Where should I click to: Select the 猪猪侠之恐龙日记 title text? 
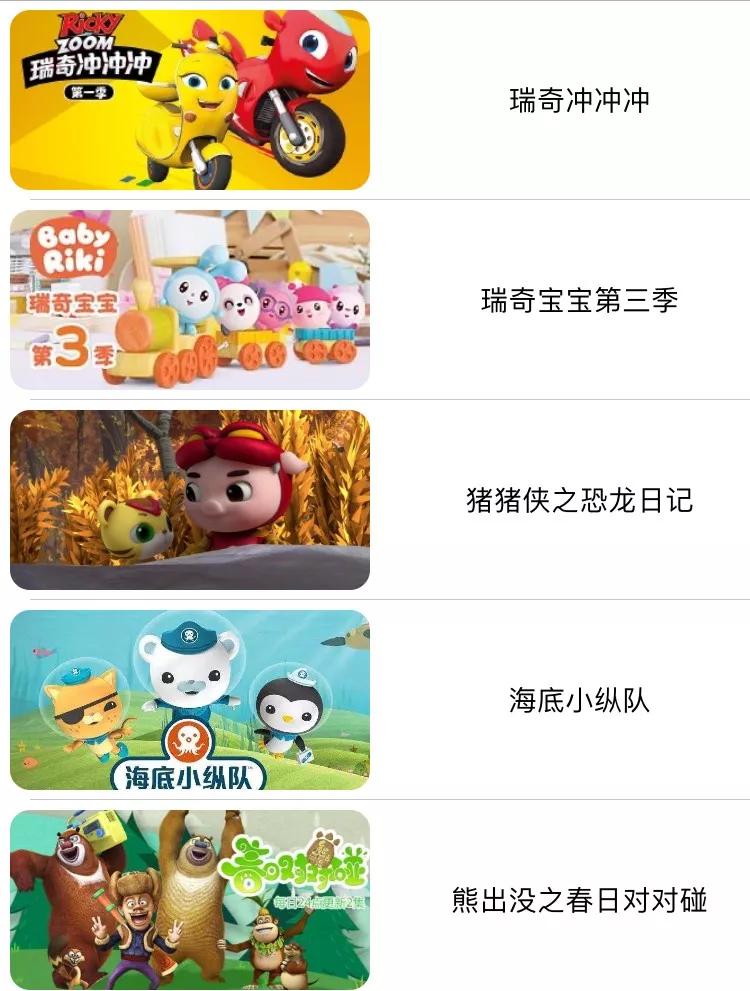[x=578, y=500]
